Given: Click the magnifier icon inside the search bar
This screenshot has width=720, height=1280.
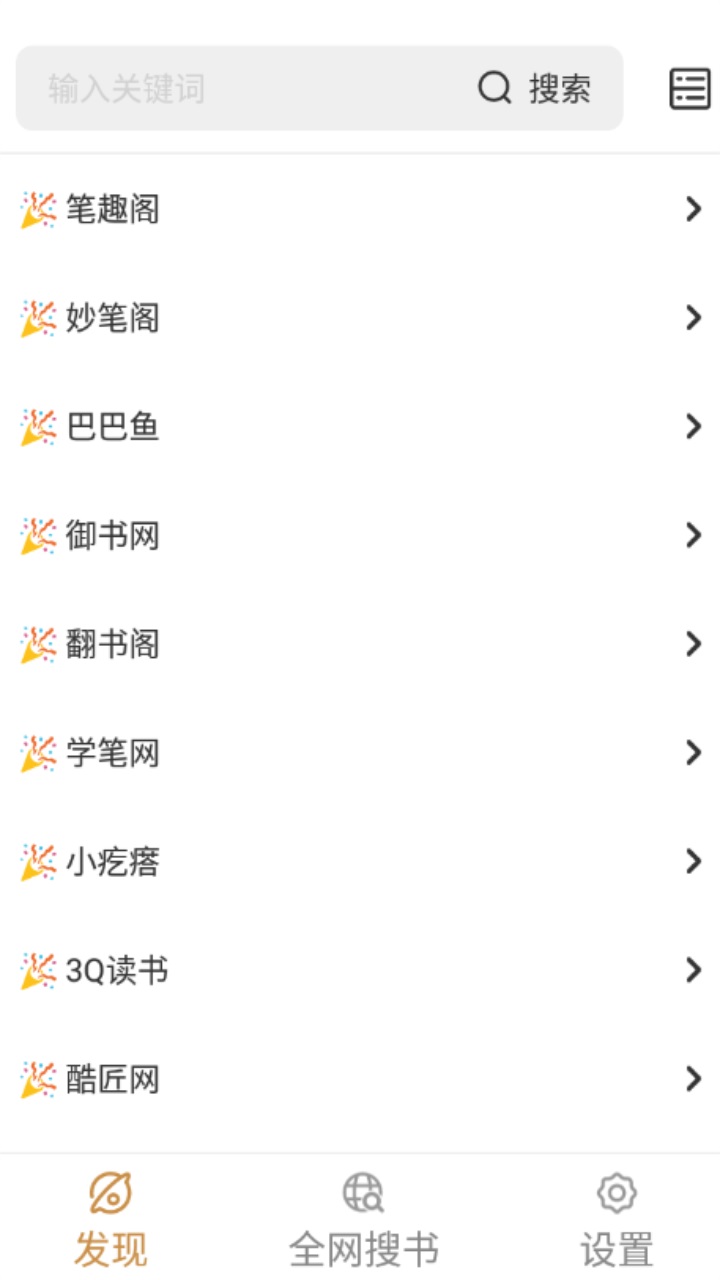Looking at the screenshot, I should point(494,88).
